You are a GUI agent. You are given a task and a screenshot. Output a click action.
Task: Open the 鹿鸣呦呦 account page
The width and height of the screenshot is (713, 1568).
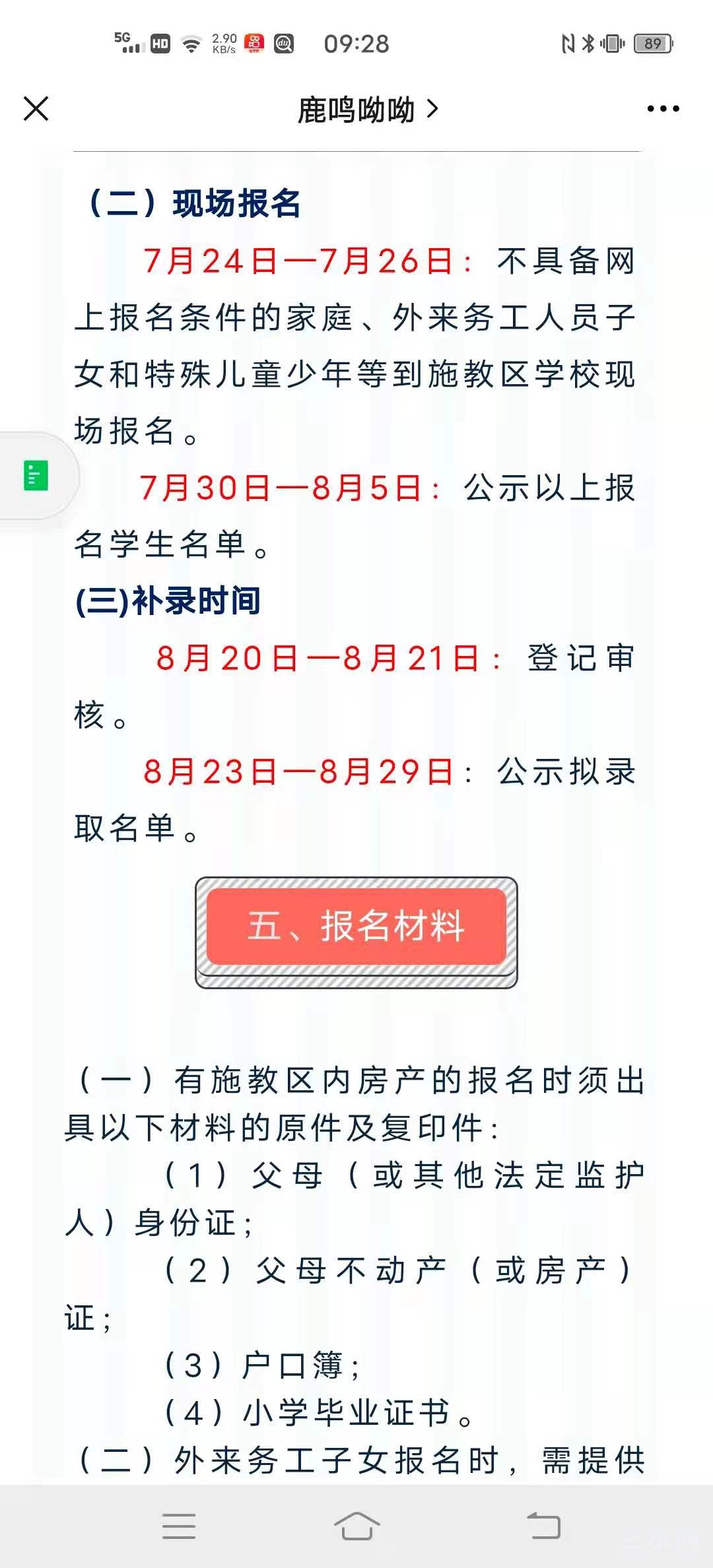click(x=367, y=110)
